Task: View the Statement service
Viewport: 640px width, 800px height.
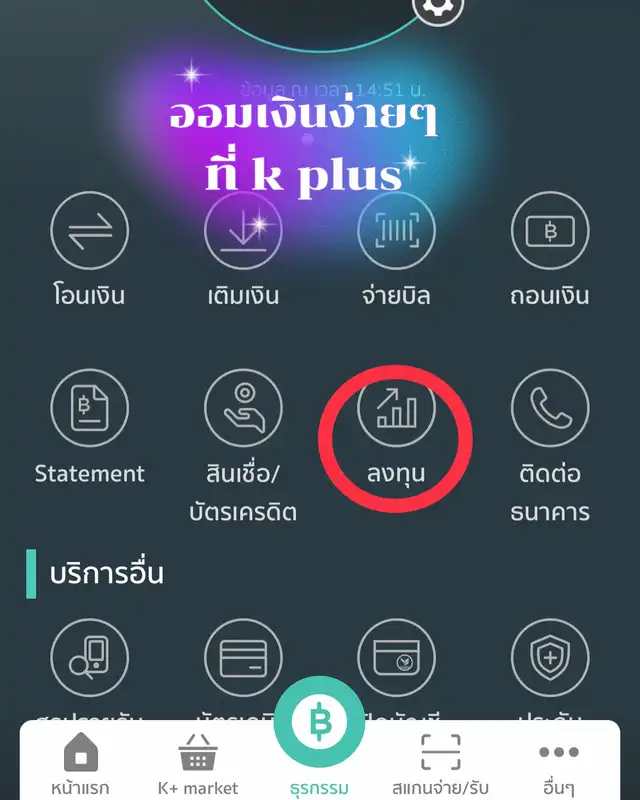Action: click(89, 410)
